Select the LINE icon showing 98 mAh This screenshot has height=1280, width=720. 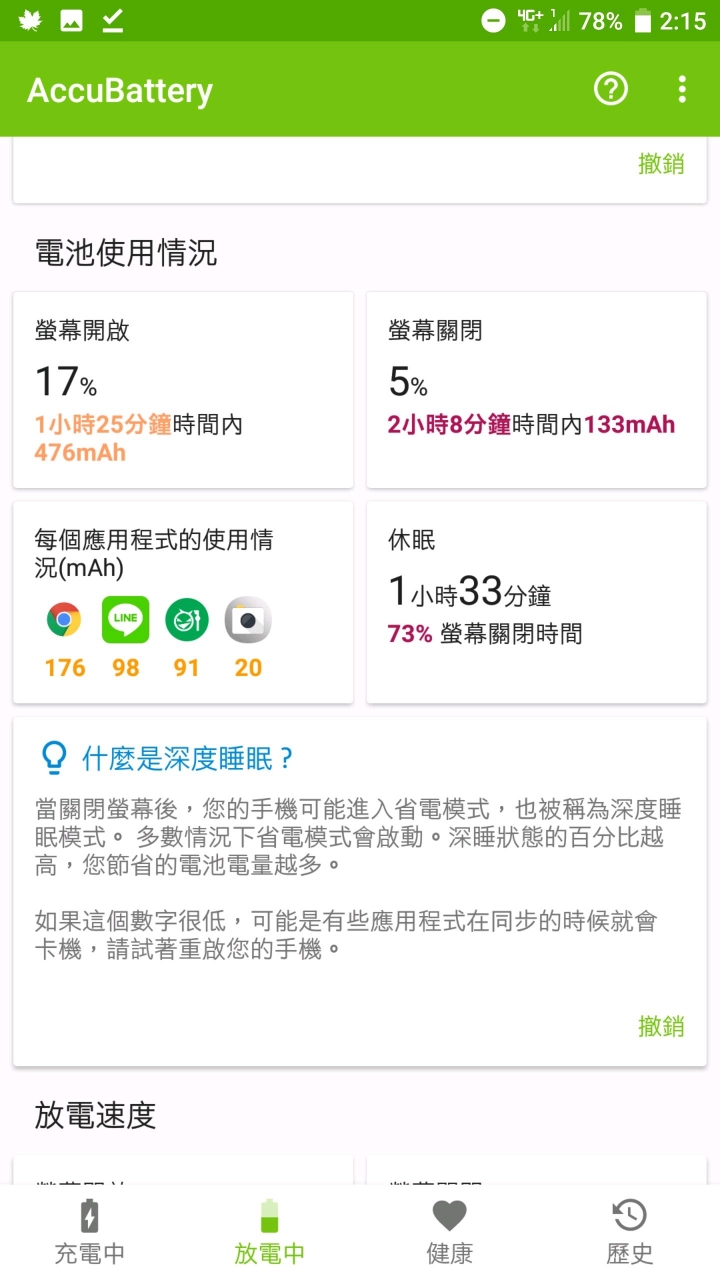125,620
